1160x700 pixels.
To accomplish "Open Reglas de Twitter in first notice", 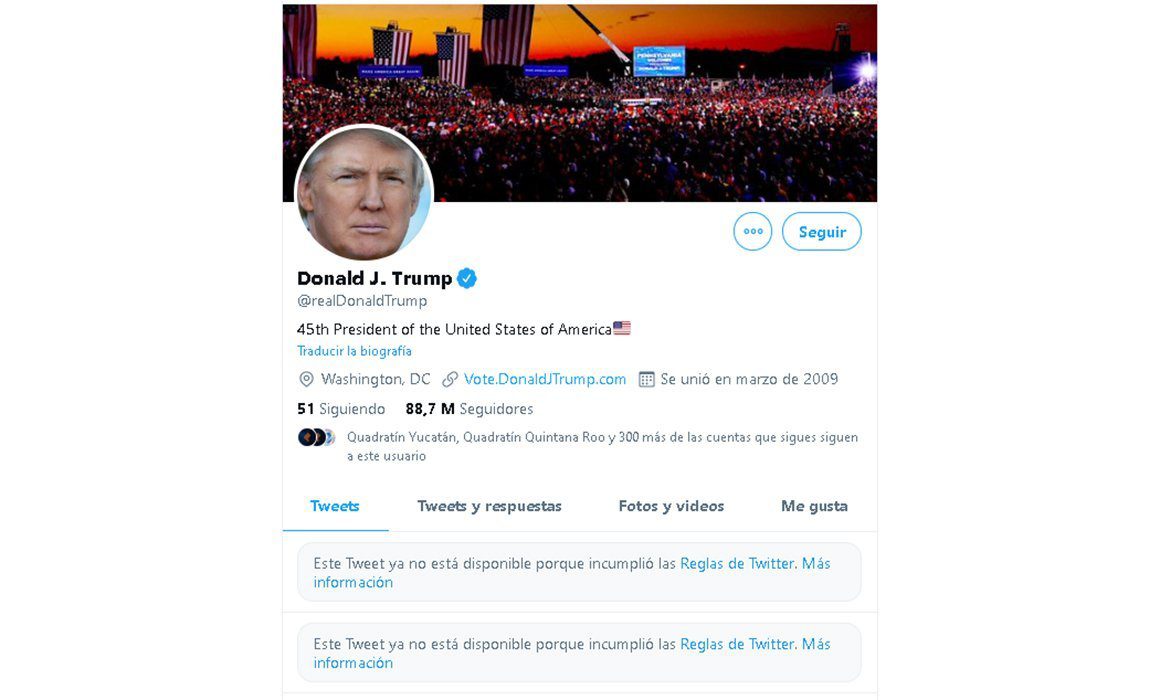I will (737, 563).
